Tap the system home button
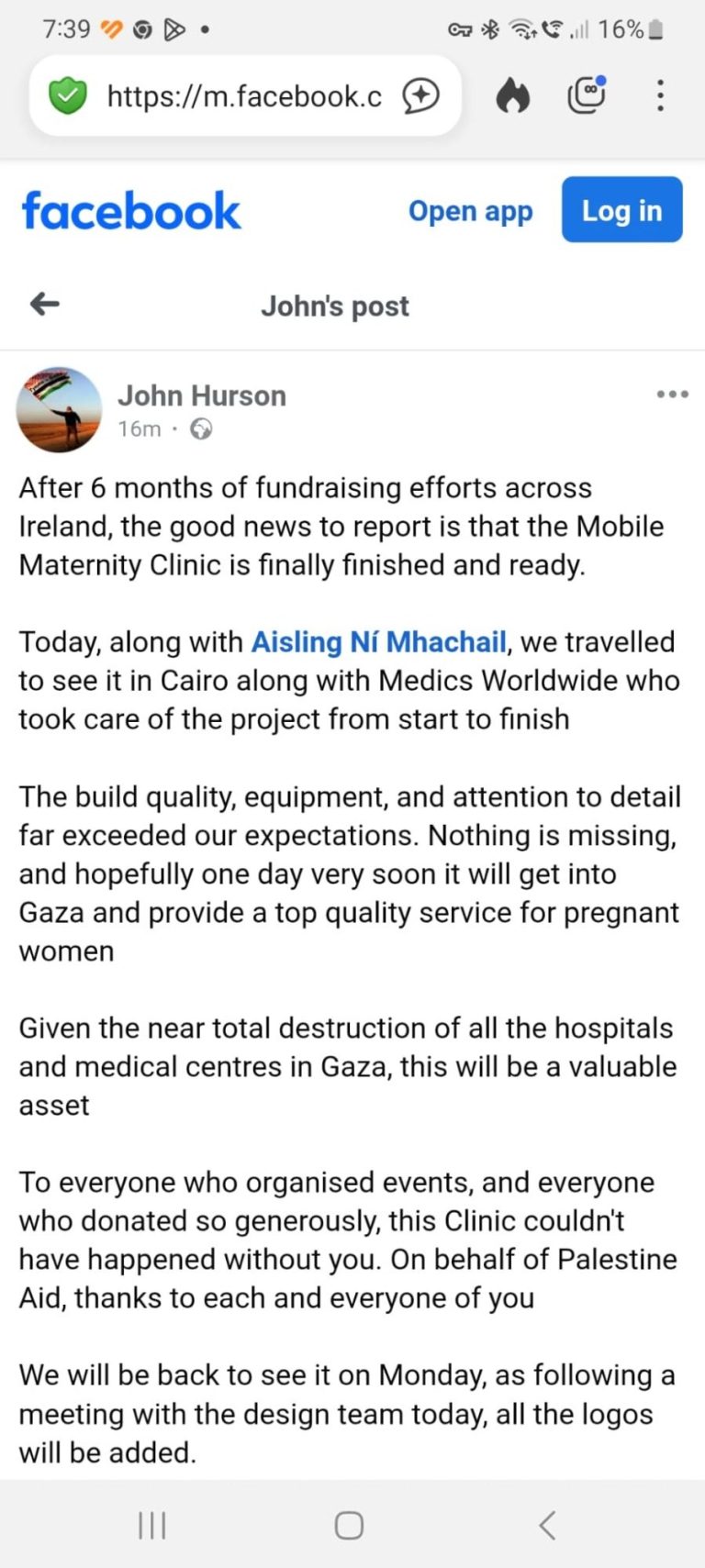This screenshot has width=705, height=1568. point(349,1525)
